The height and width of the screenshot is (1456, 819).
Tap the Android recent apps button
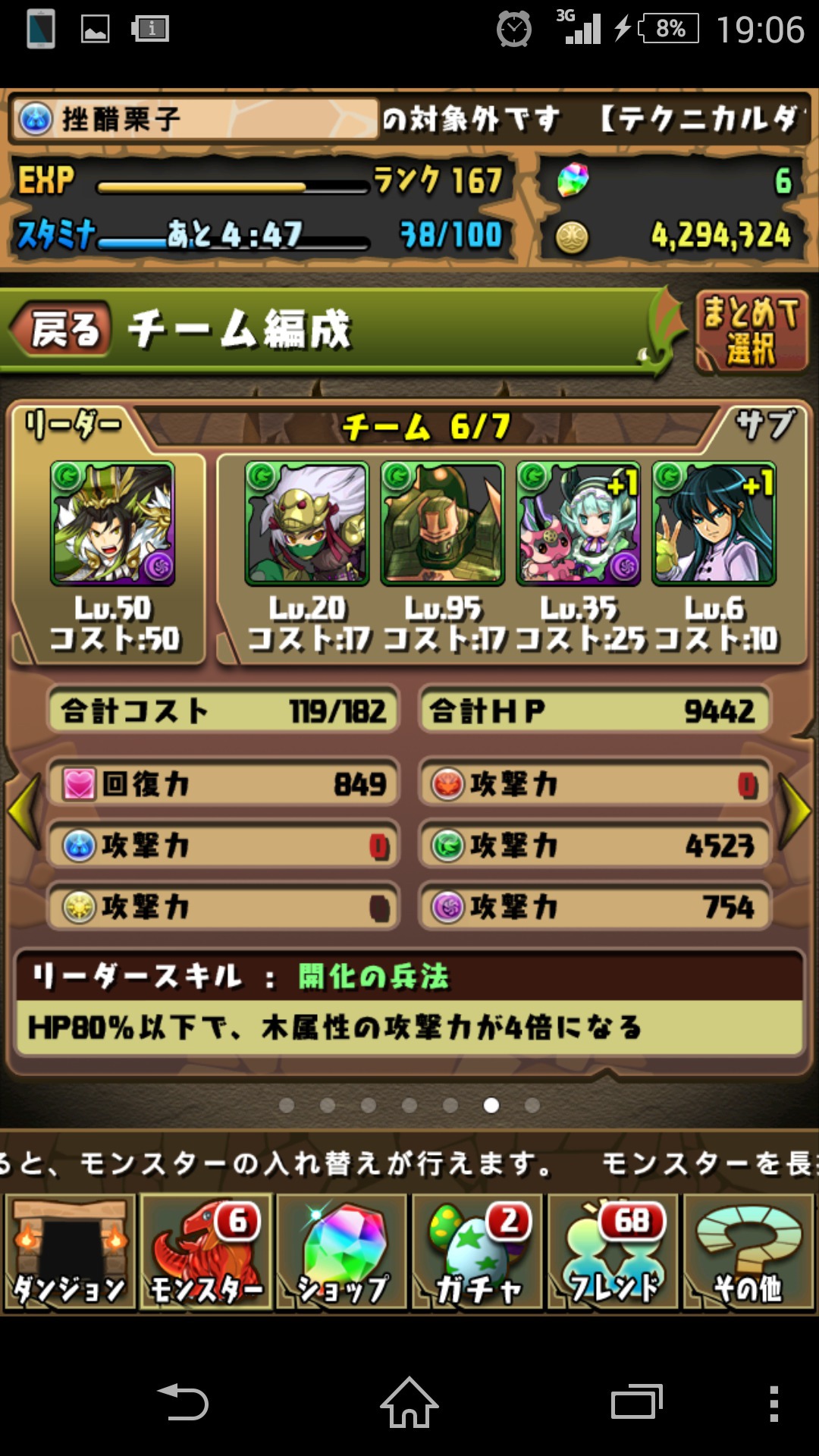[636, 1403]
